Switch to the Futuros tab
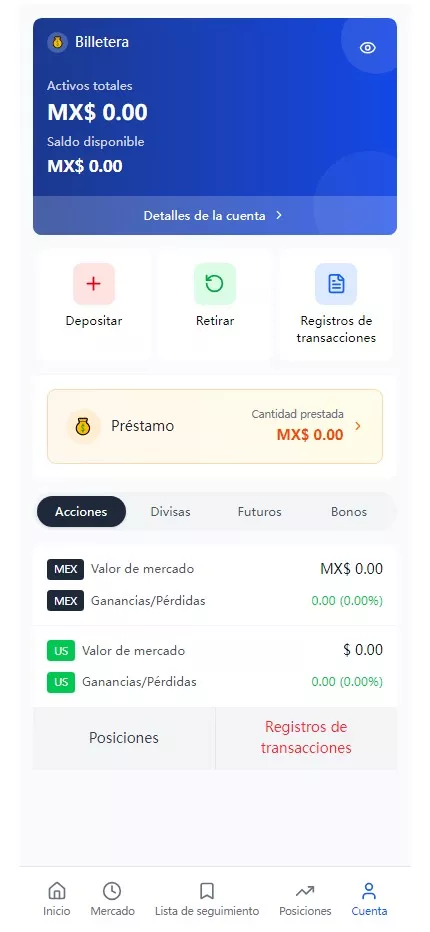This screenshot has height=932, width=430. pyautogui.click(x=259, y=512)
